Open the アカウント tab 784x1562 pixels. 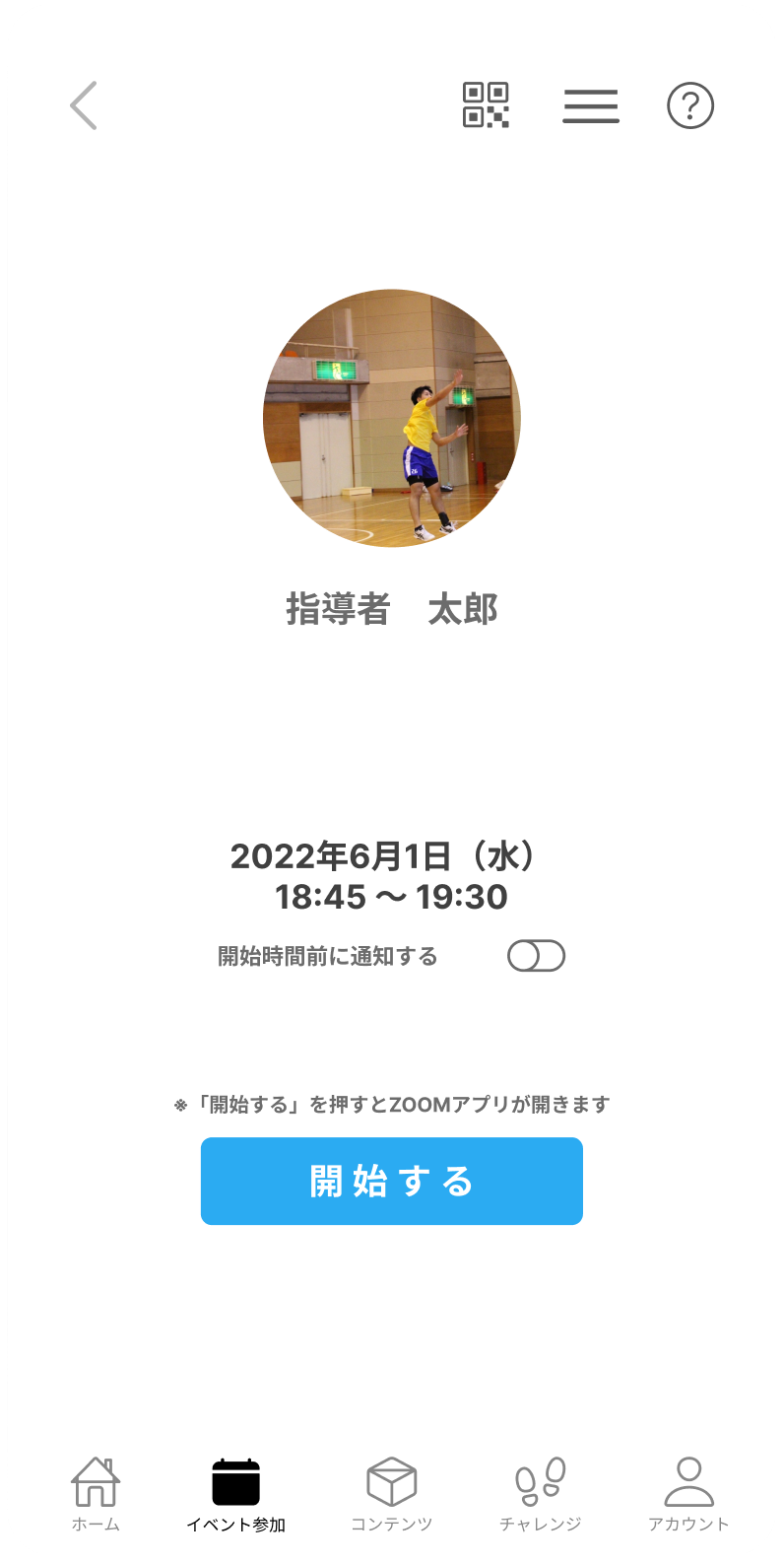[689, 1495]
